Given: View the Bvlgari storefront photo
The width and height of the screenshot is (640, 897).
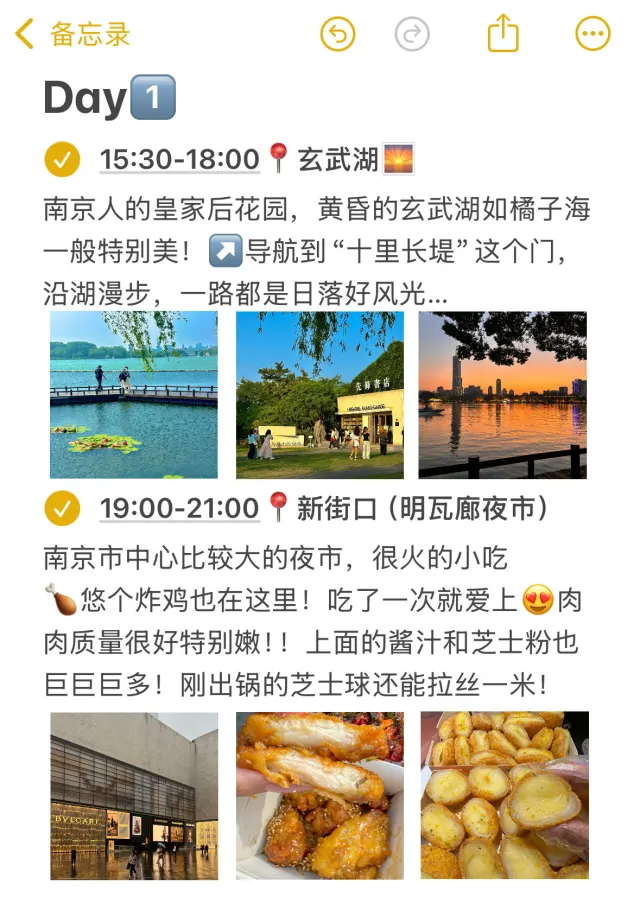Looking at the screenshot, I should coord(134,795).
